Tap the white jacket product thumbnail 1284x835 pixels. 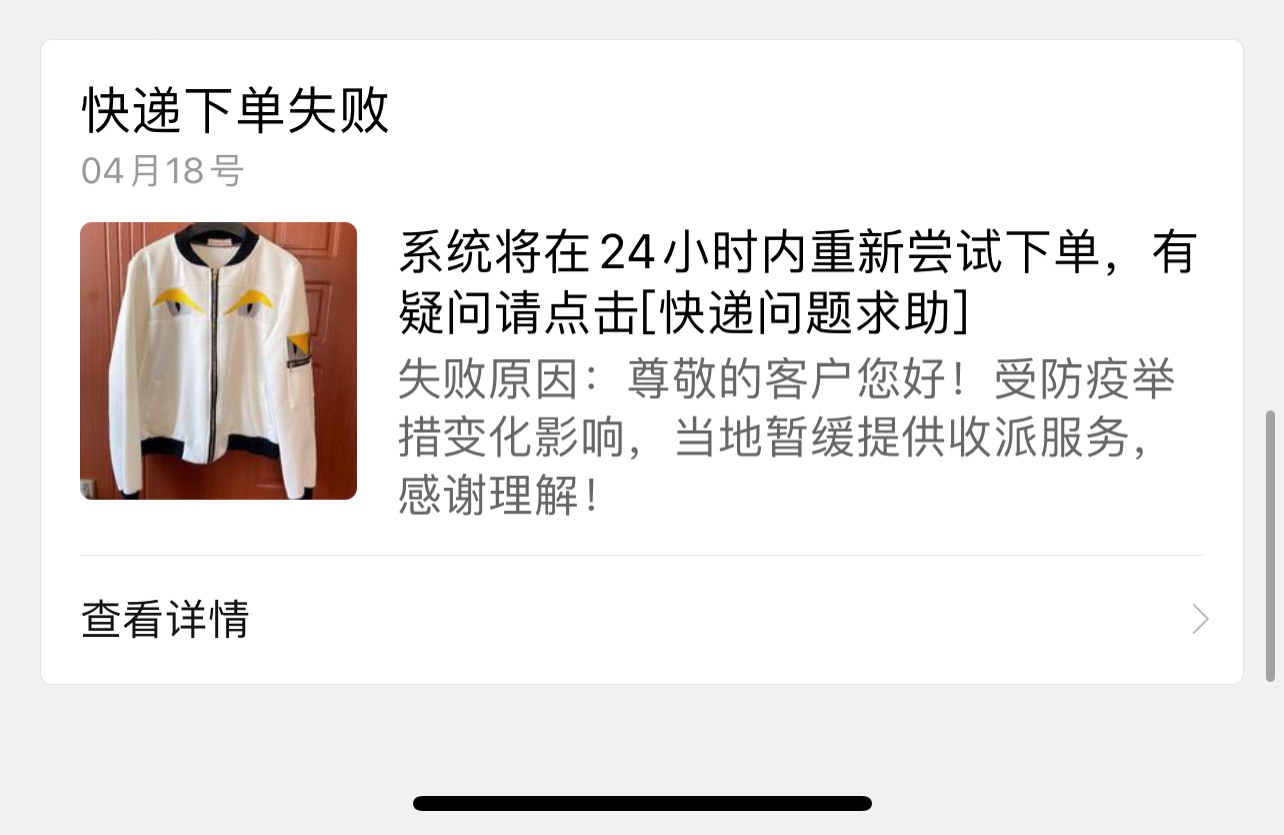coord(218,360)
